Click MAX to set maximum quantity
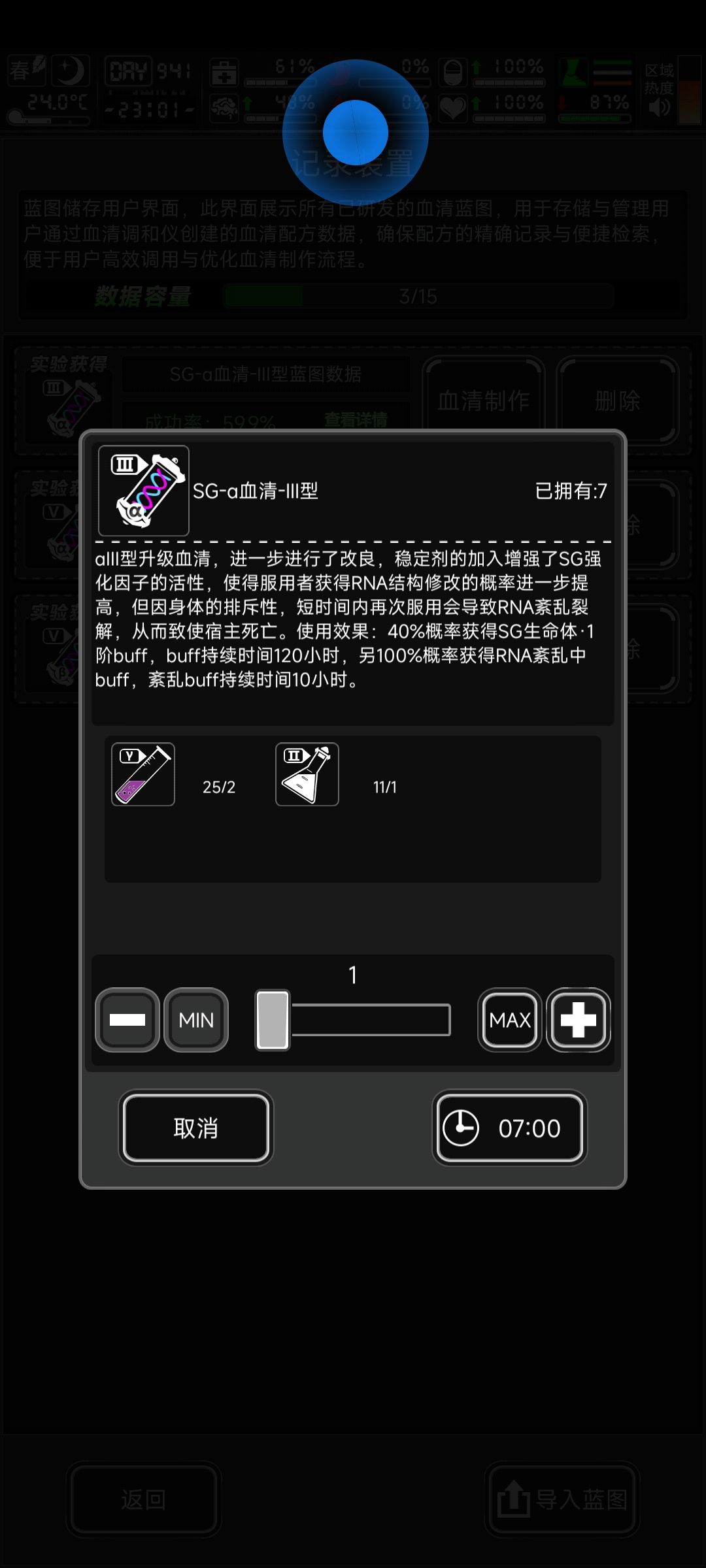 509,1019
